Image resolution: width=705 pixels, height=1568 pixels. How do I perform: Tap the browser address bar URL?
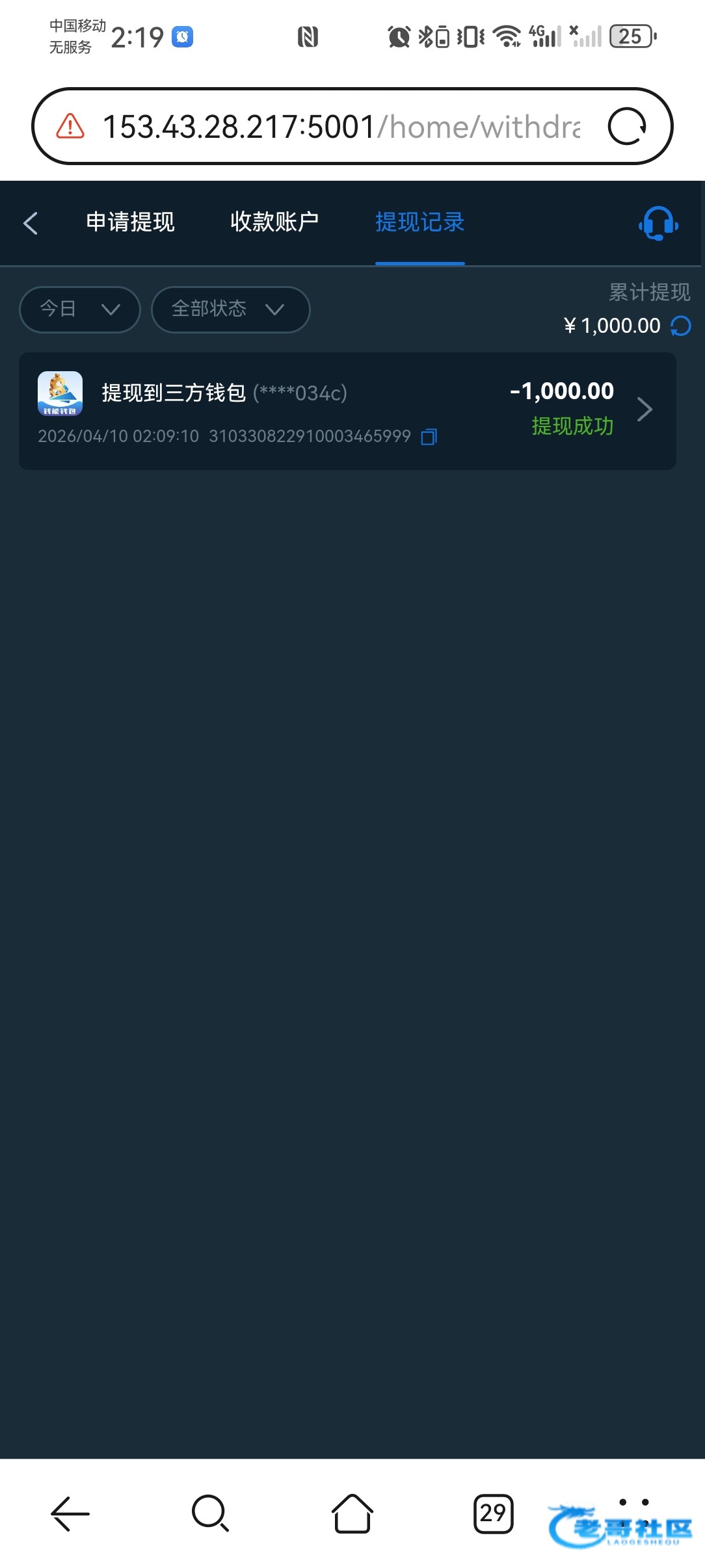tap(341, 127)
